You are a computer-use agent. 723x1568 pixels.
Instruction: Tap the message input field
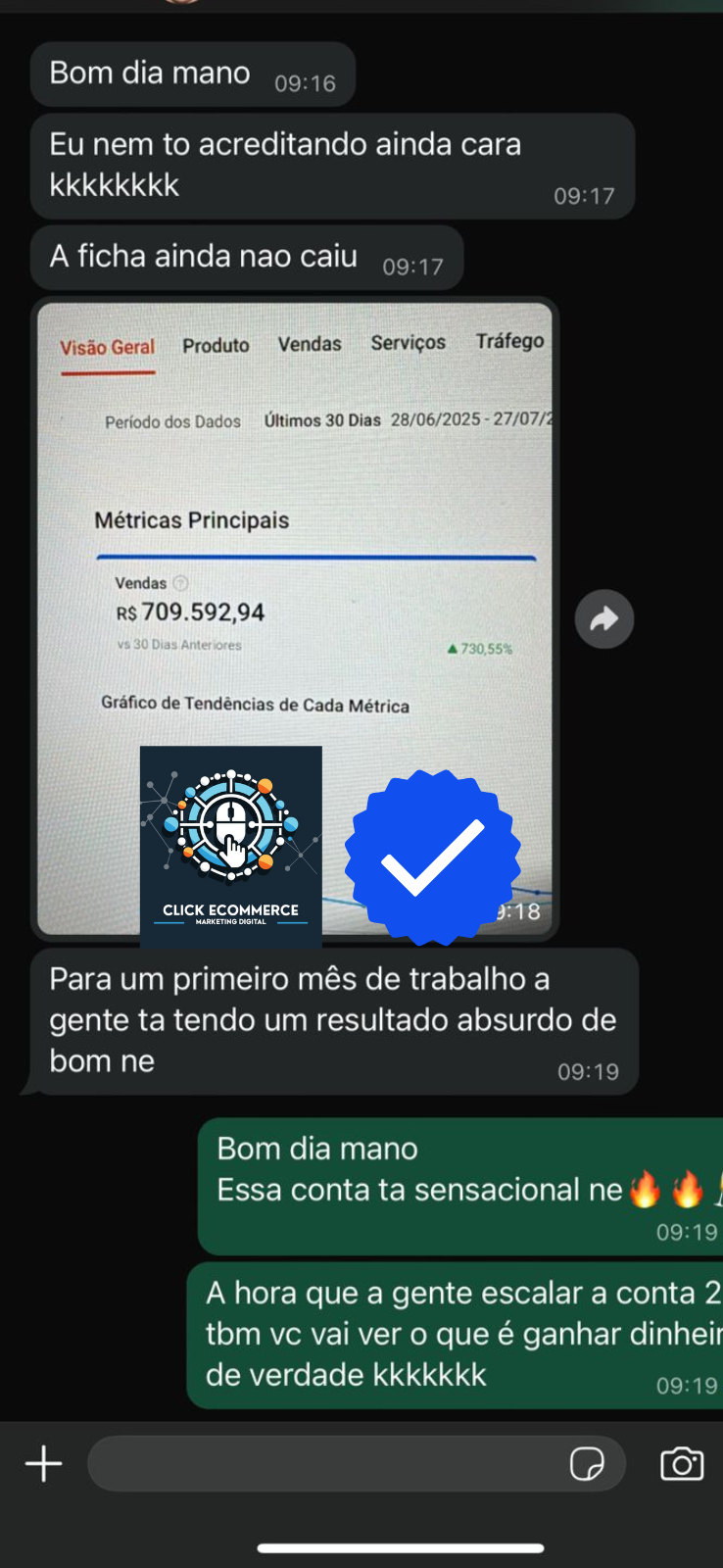coord(323,1464)
